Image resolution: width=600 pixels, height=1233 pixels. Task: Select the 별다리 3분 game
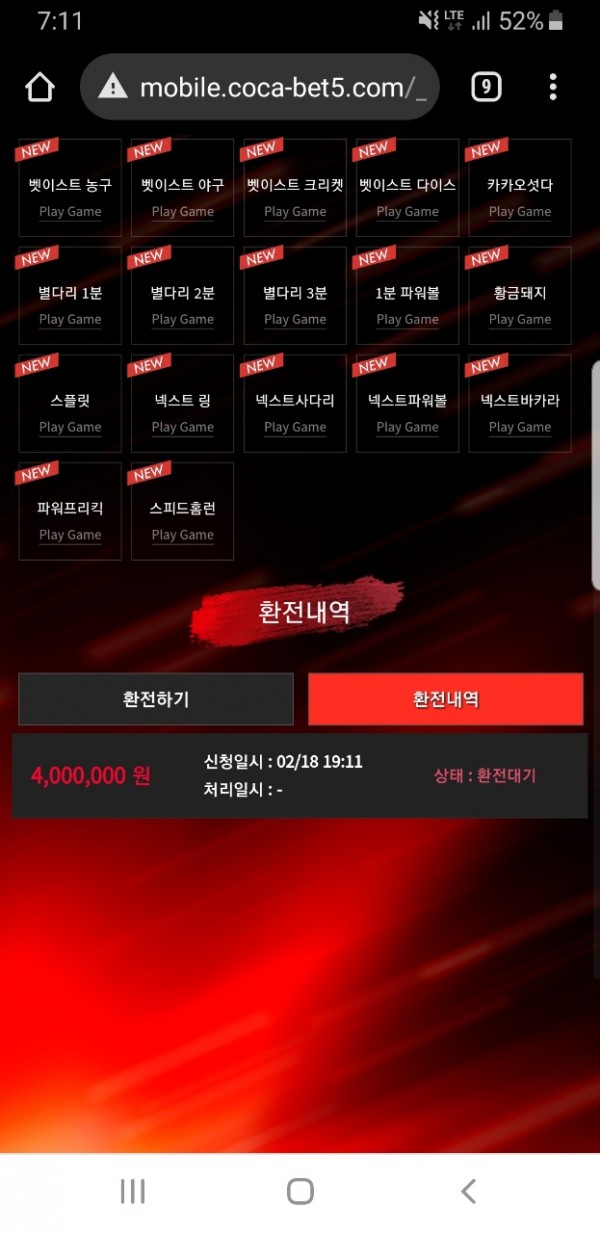click(295, 298)
